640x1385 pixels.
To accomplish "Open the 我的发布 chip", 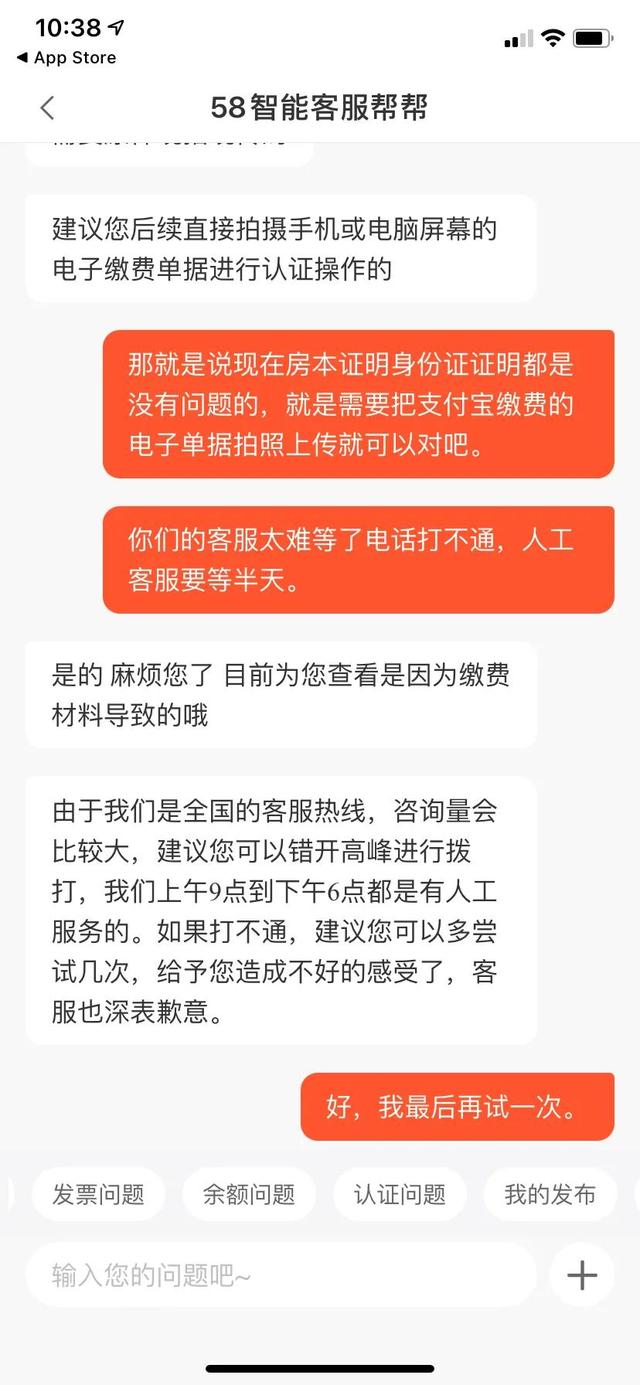I will (550, 1194).
